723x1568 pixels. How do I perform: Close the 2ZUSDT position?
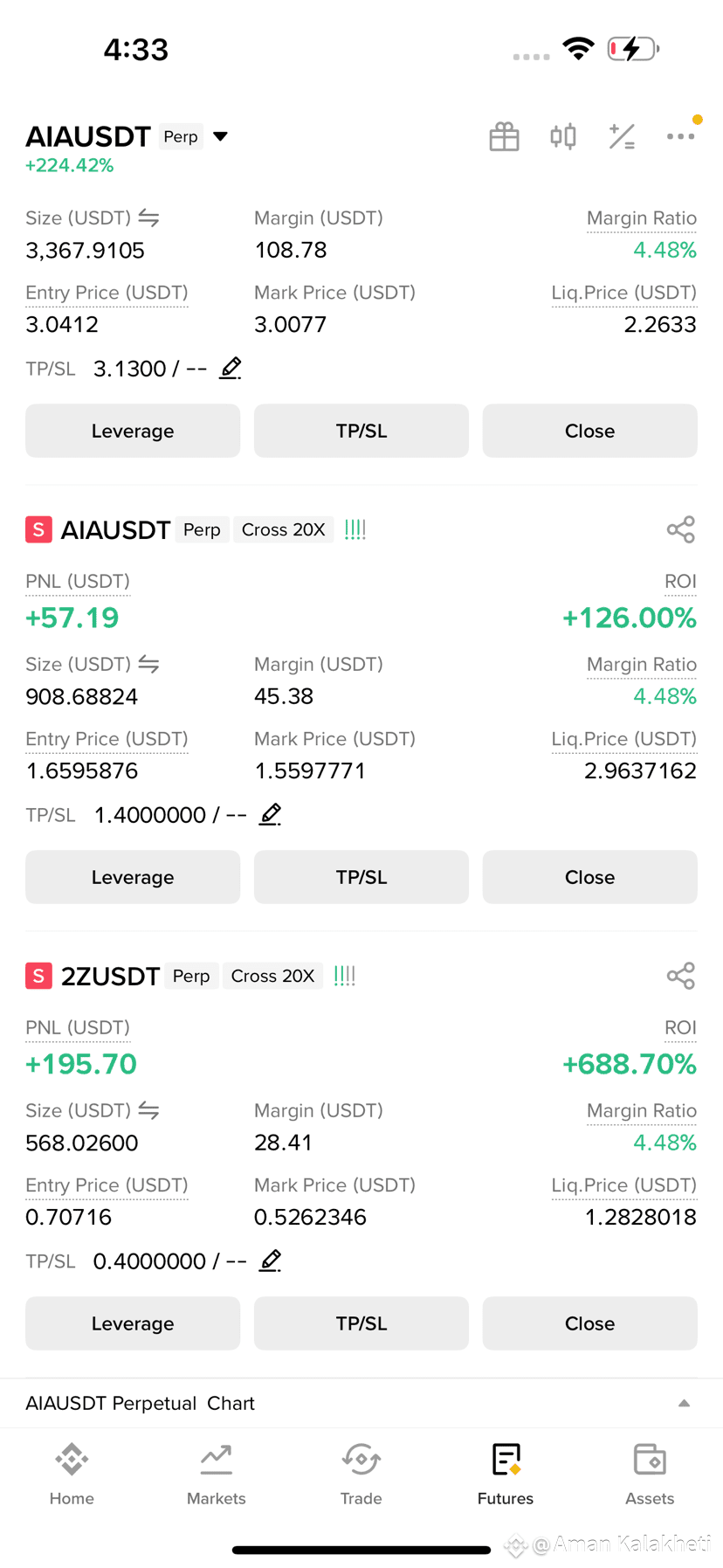(589, 1323)
